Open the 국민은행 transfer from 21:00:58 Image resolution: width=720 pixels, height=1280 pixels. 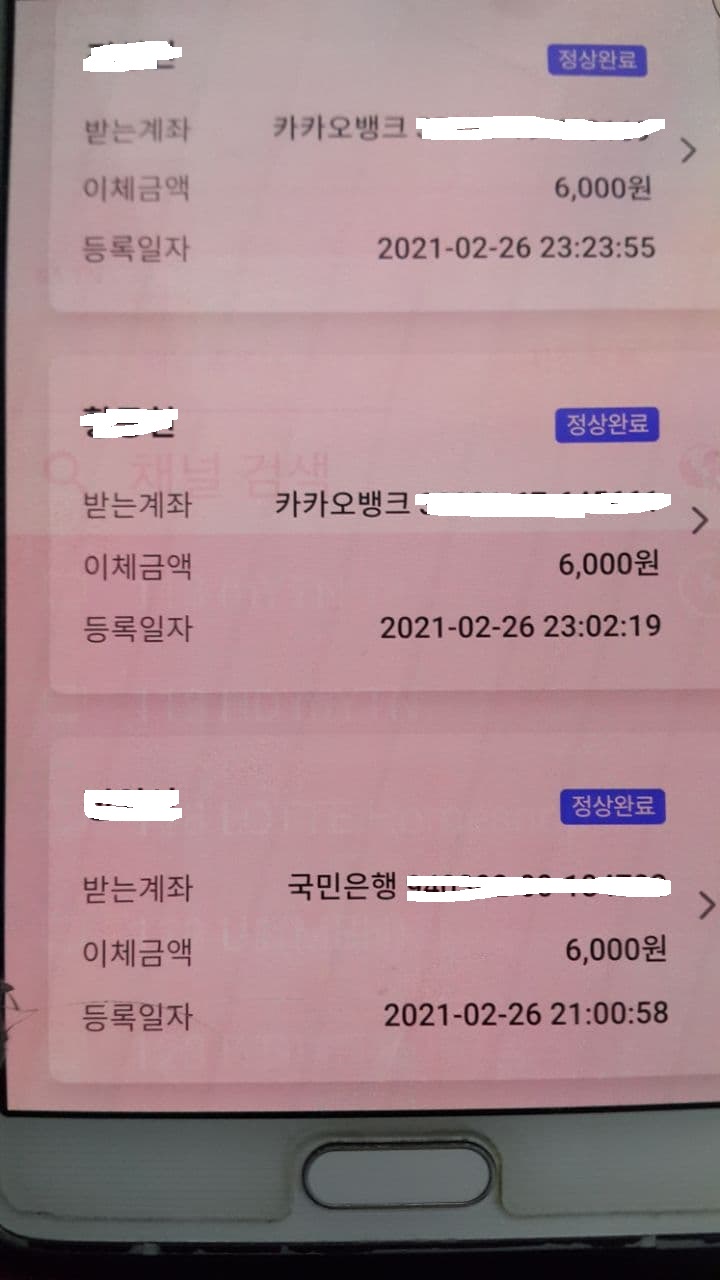click(x=706, y=905)
